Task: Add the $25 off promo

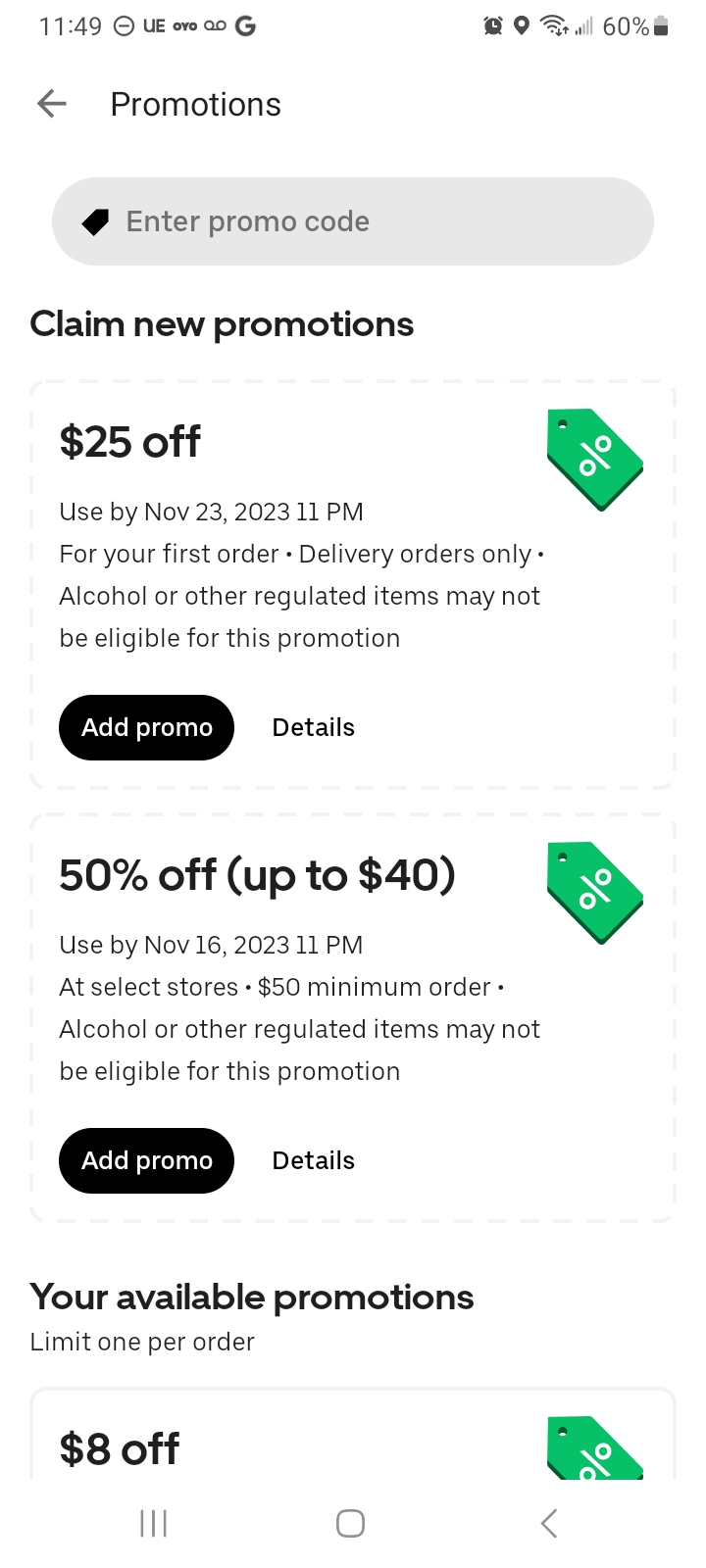Action: [146, 727]
